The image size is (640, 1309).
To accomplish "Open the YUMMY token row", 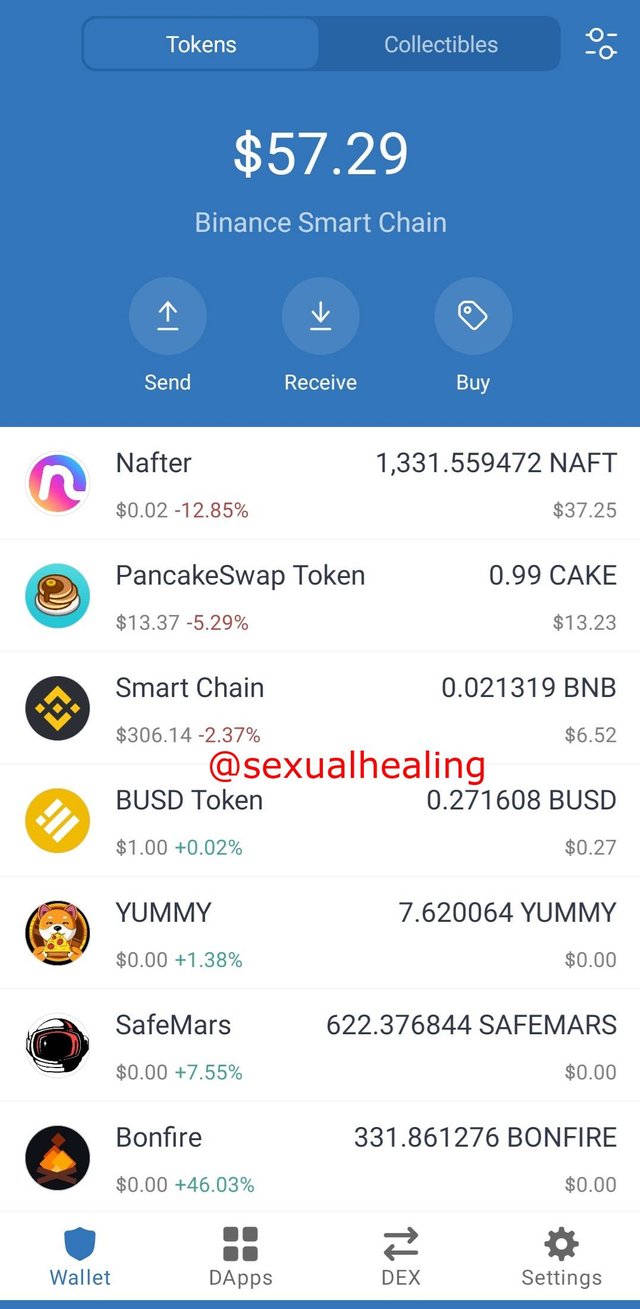I will (x=320, y=933).
